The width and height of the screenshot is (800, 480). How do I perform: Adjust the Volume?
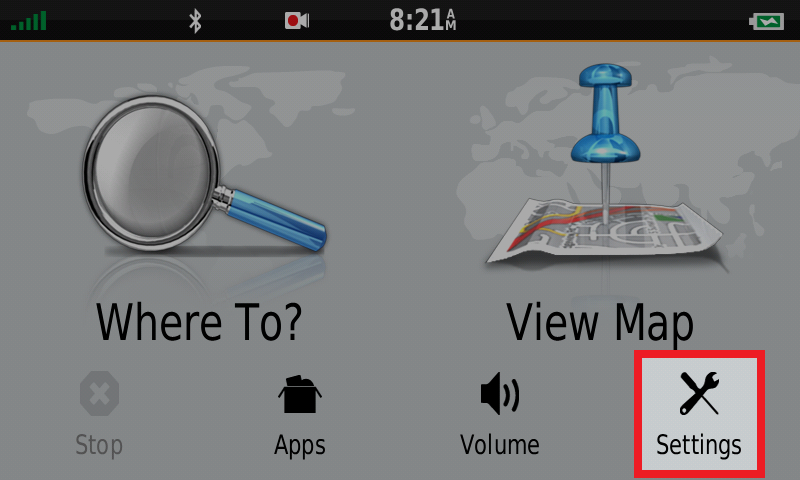click(500, 413)
